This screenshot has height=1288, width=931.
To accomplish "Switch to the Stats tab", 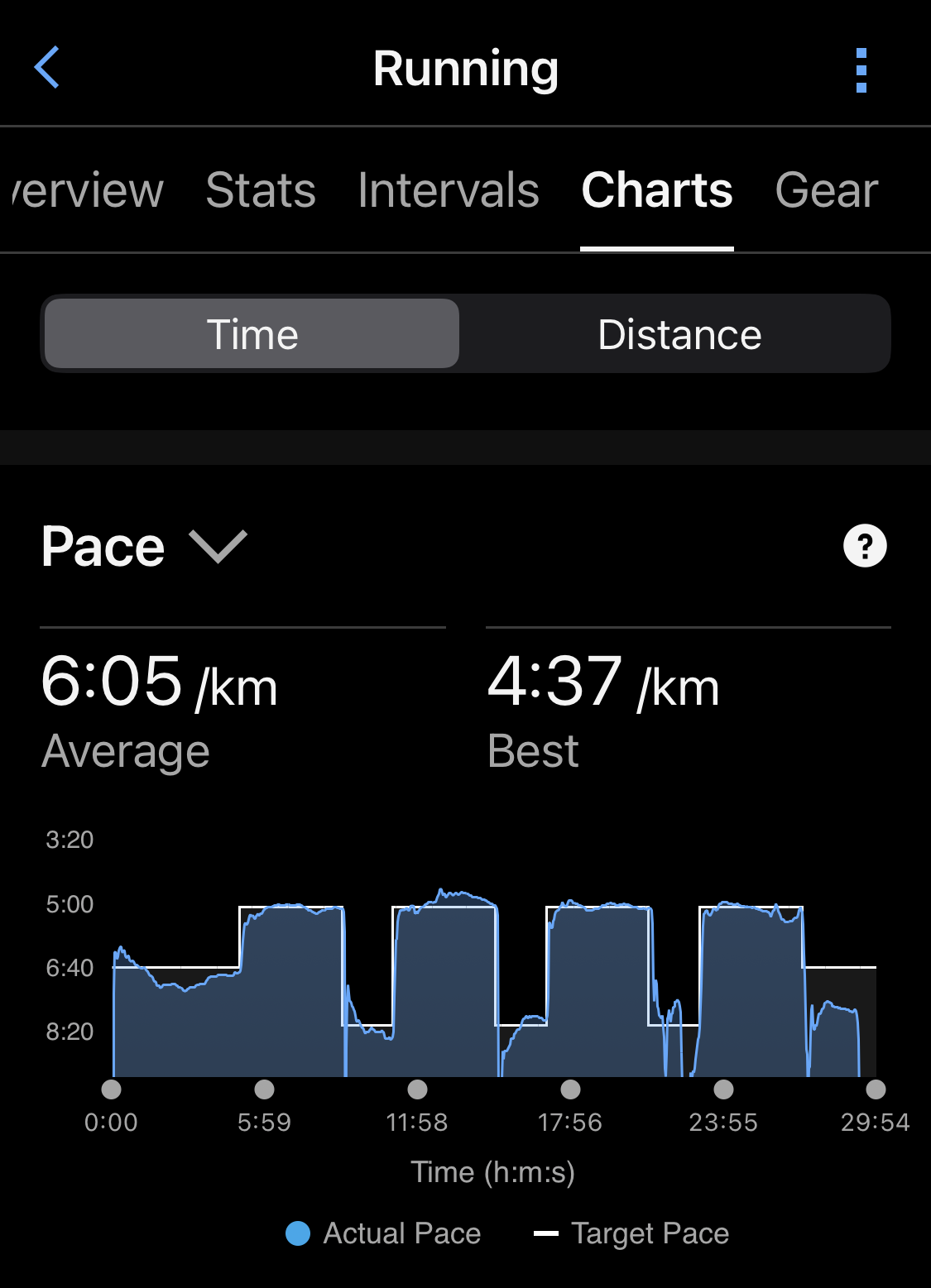I will pos(261,190).
